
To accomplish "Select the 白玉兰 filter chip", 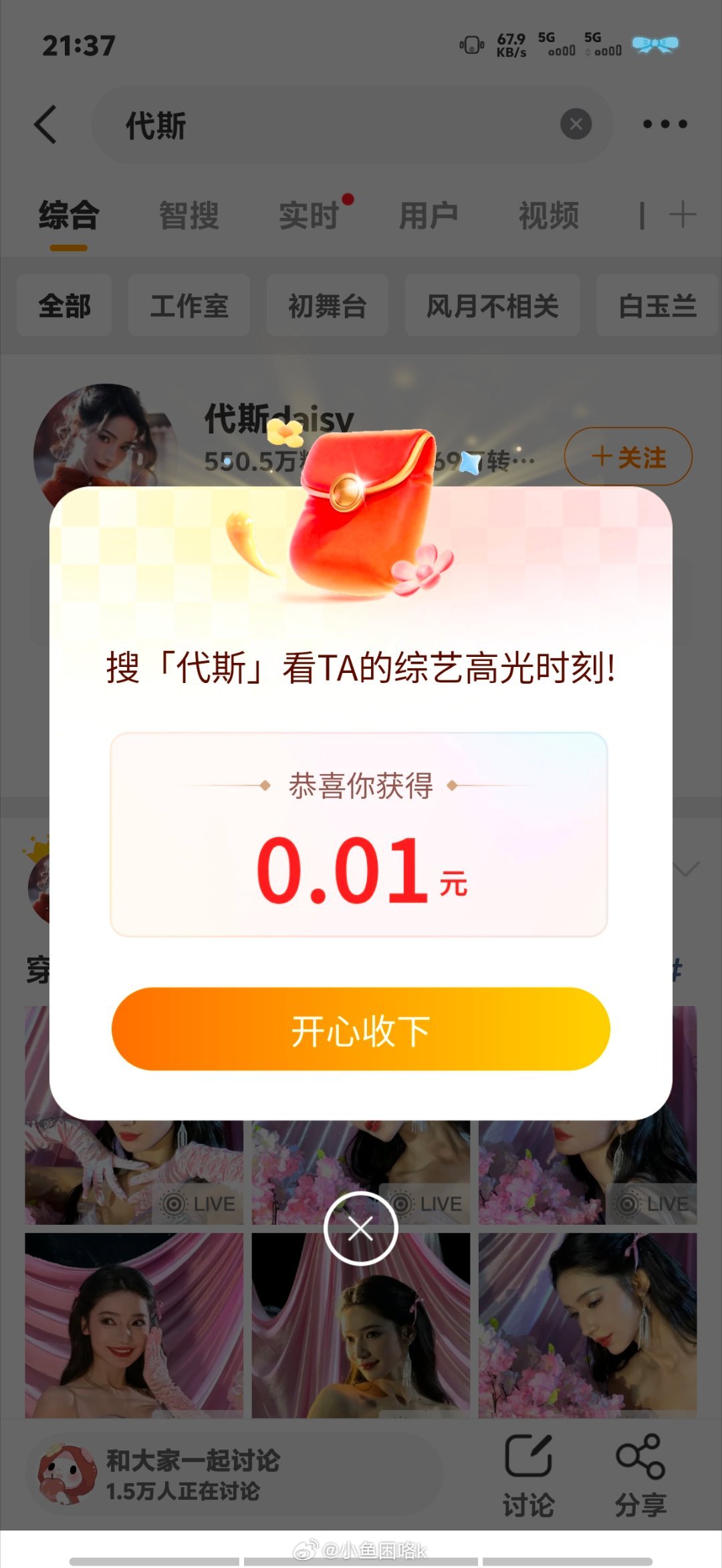I will 657,306.
